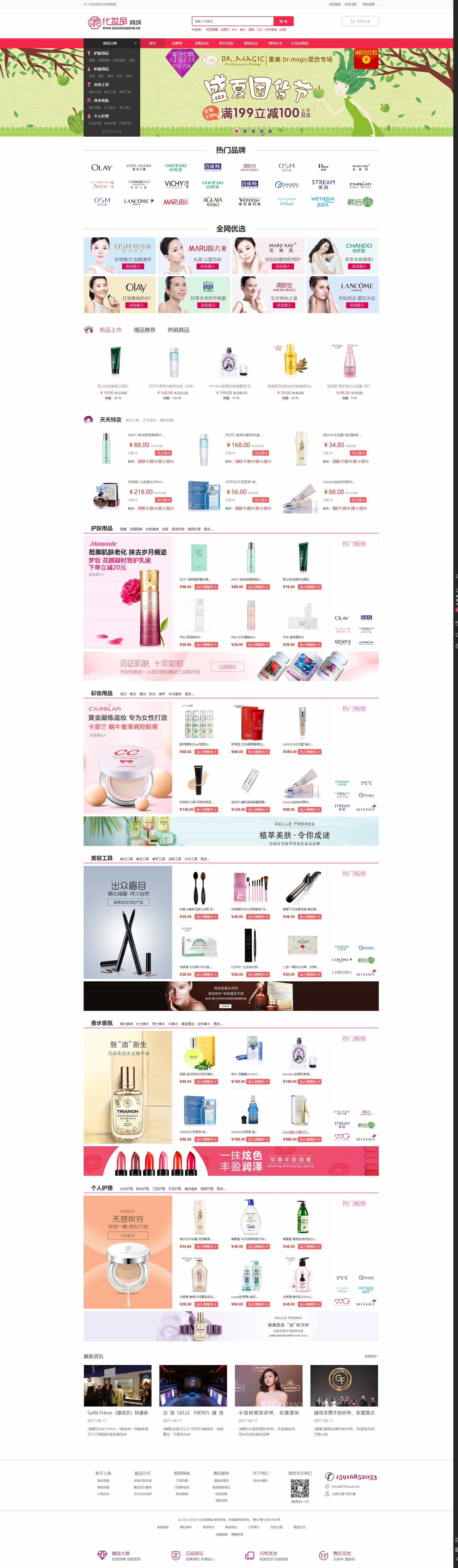Switch to the 品牌馆 nav tab
Screen dimensions: 458x1568
pos(177,43)
